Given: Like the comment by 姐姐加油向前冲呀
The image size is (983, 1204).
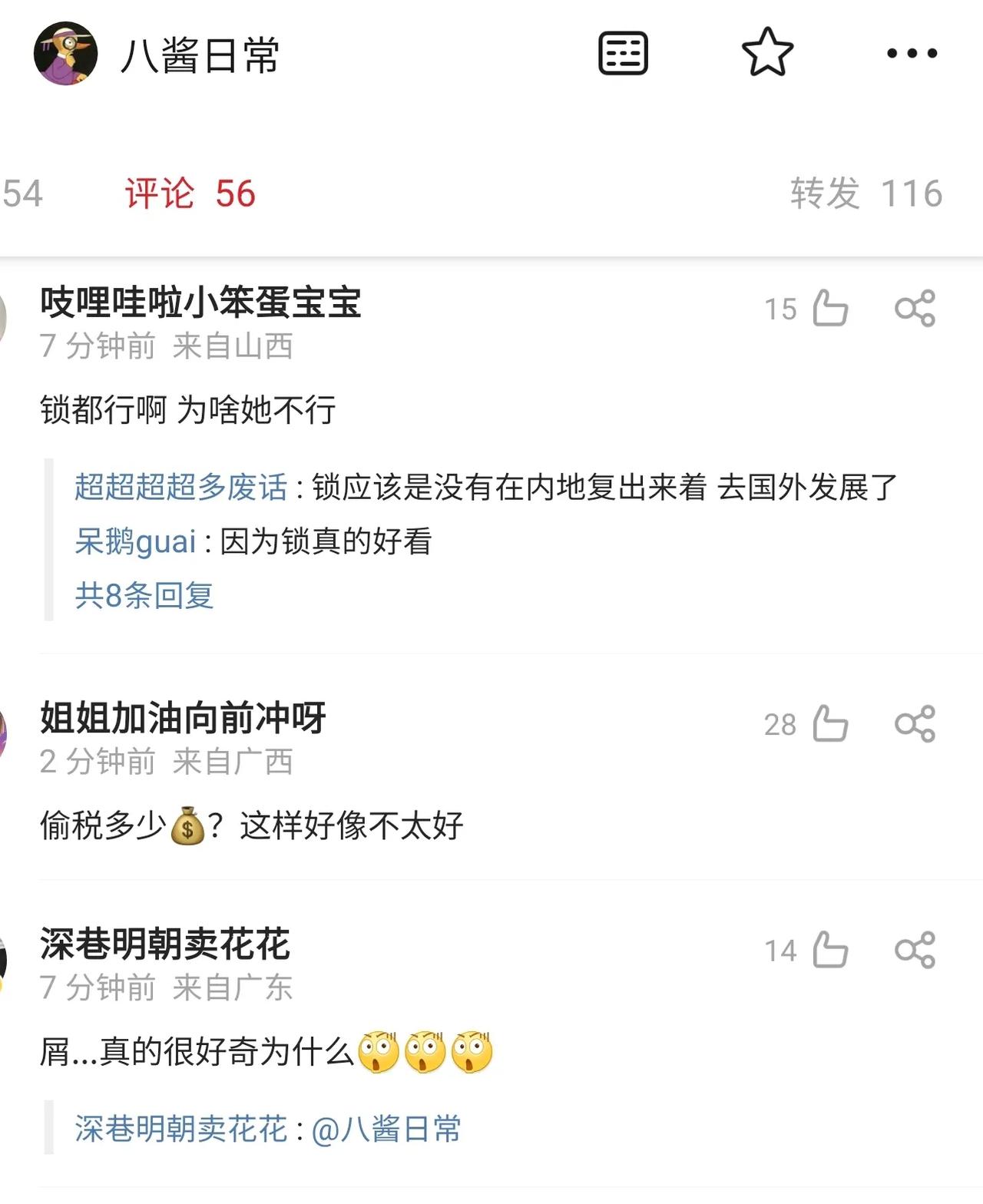Looking at the screenshot, I should pyautogui.click(x=829, y=724).
